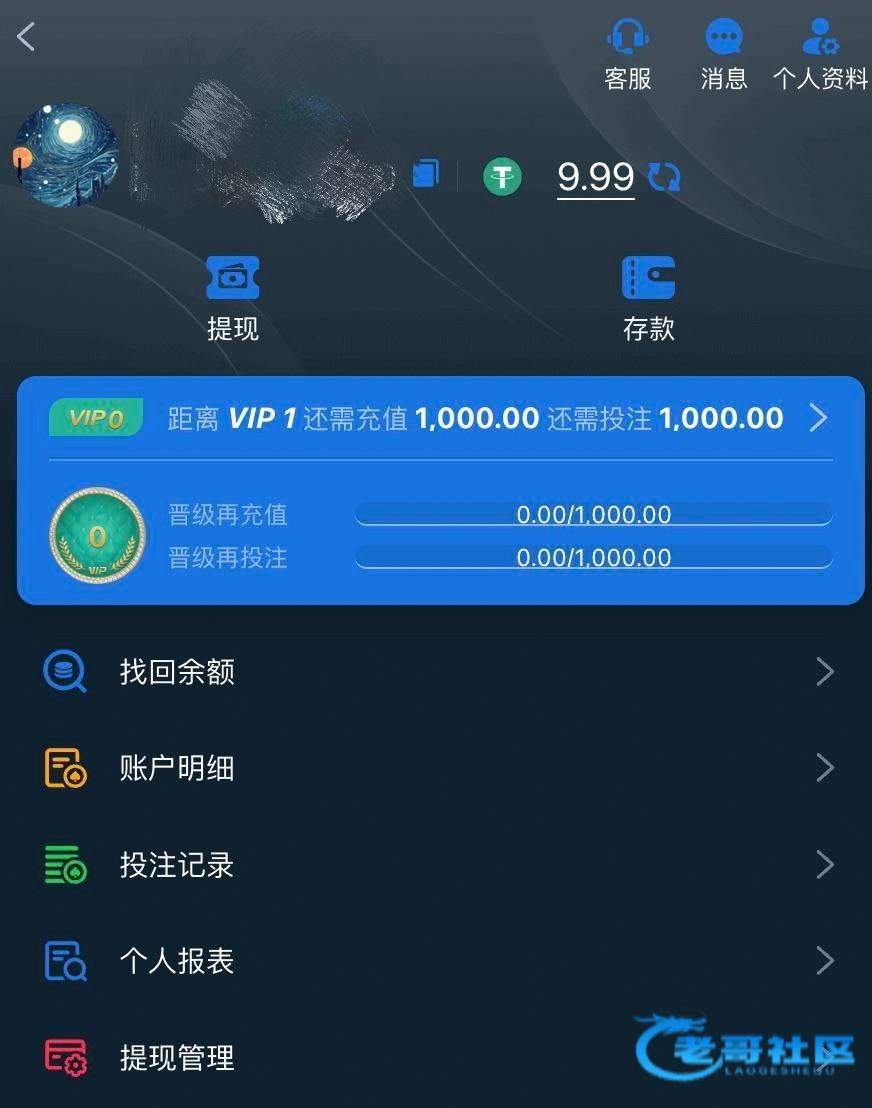Open 存款 deposit
This screenshot has width=872, height=1108.
[x=648, y=298]
